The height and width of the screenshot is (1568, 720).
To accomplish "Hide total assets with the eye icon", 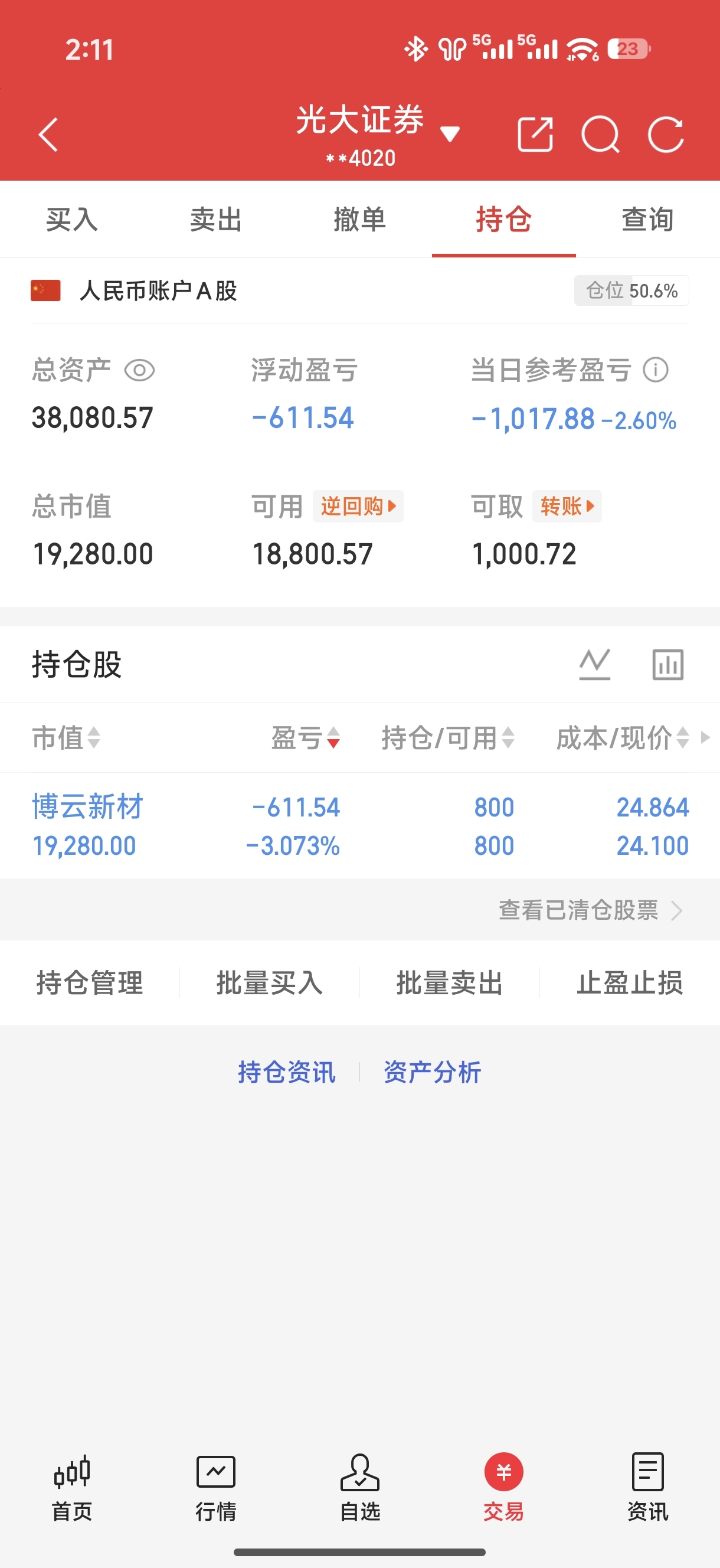I will 139,370.
